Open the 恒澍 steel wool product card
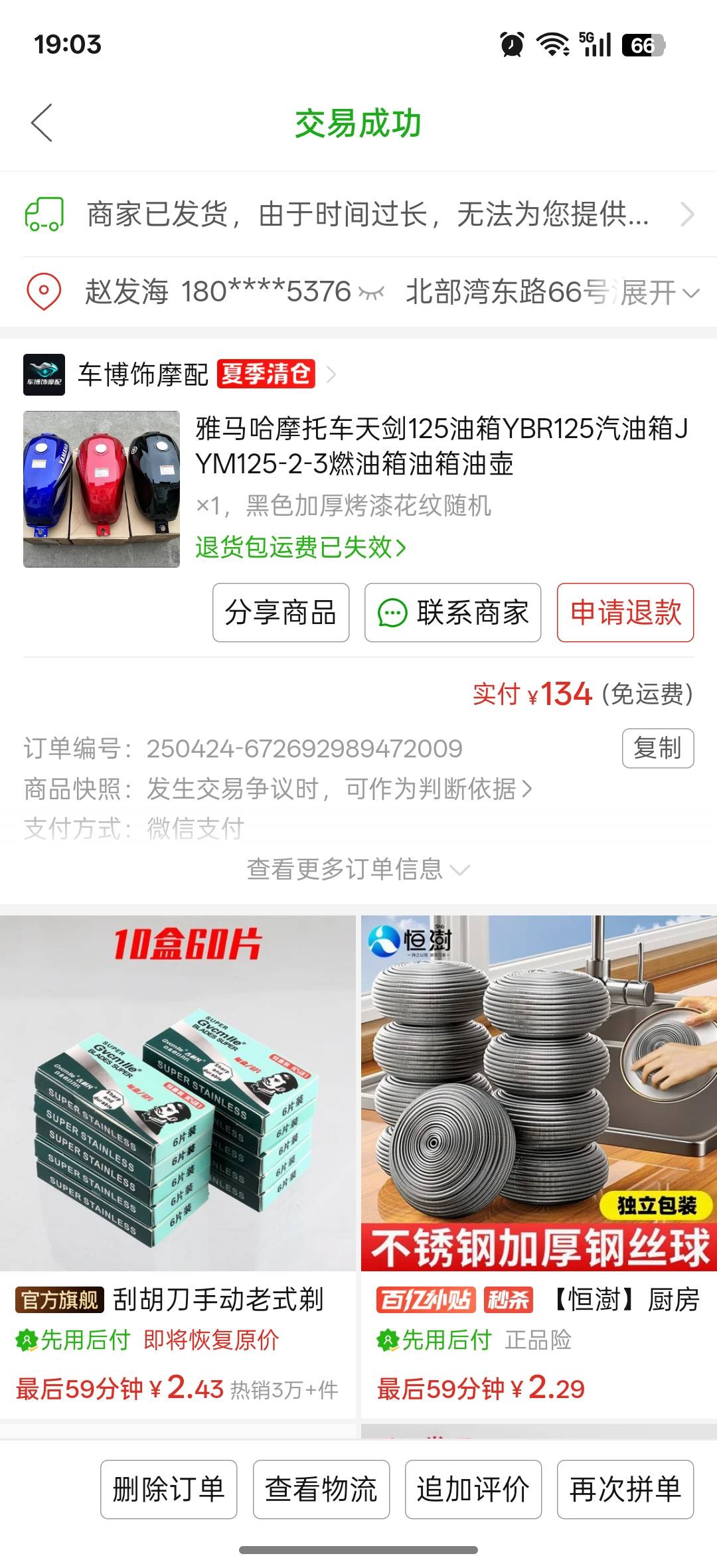 pos(539,1167)
